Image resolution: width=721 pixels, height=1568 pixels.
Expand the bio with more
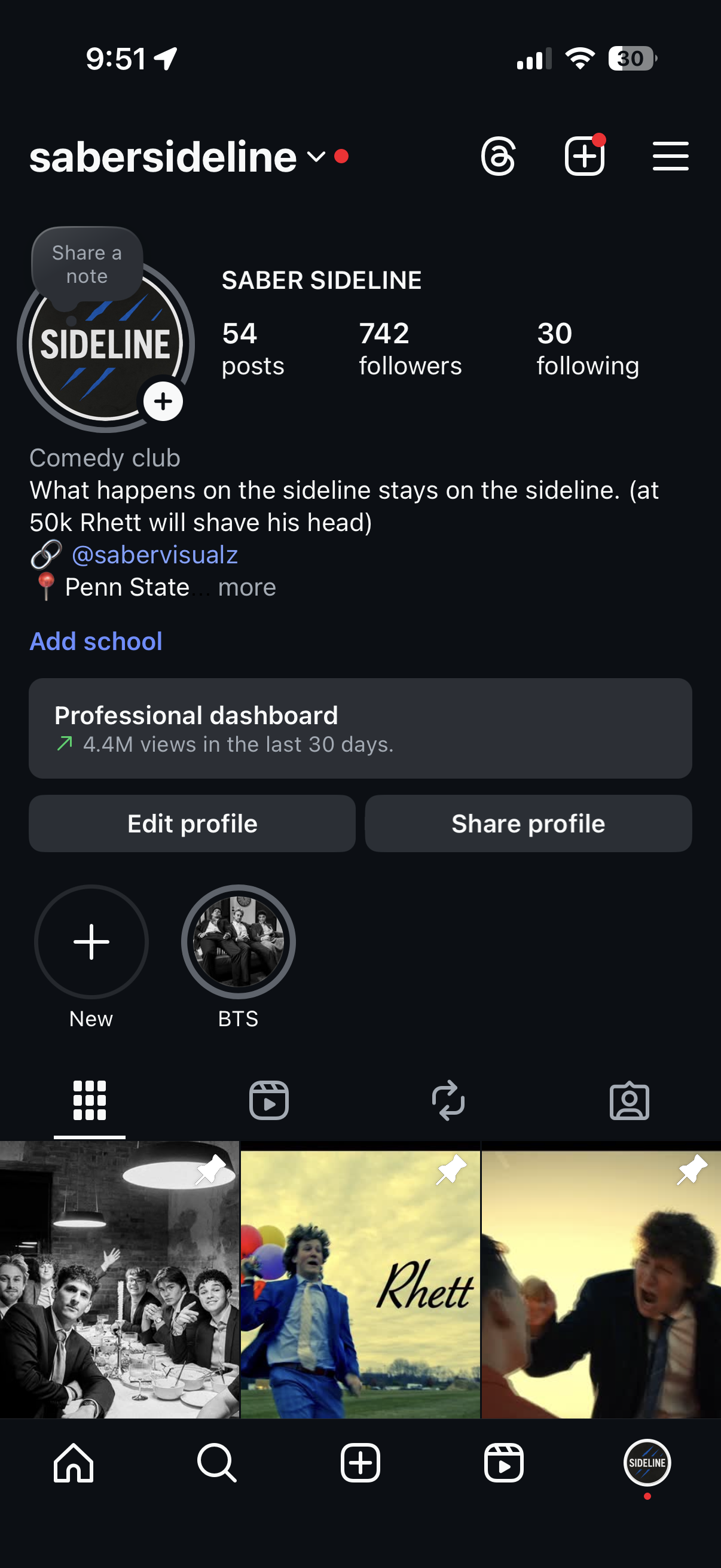(x=246, y=587)
